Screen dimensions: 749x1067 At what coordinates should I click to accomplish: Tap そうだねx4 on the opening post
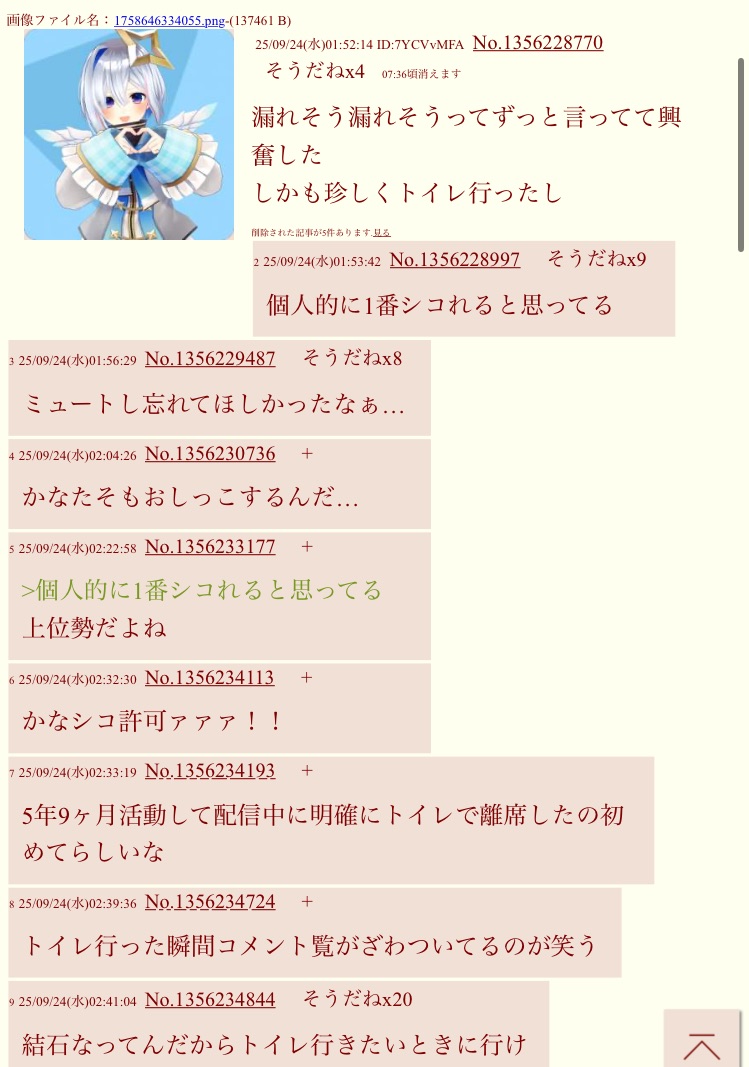(315, 71)
